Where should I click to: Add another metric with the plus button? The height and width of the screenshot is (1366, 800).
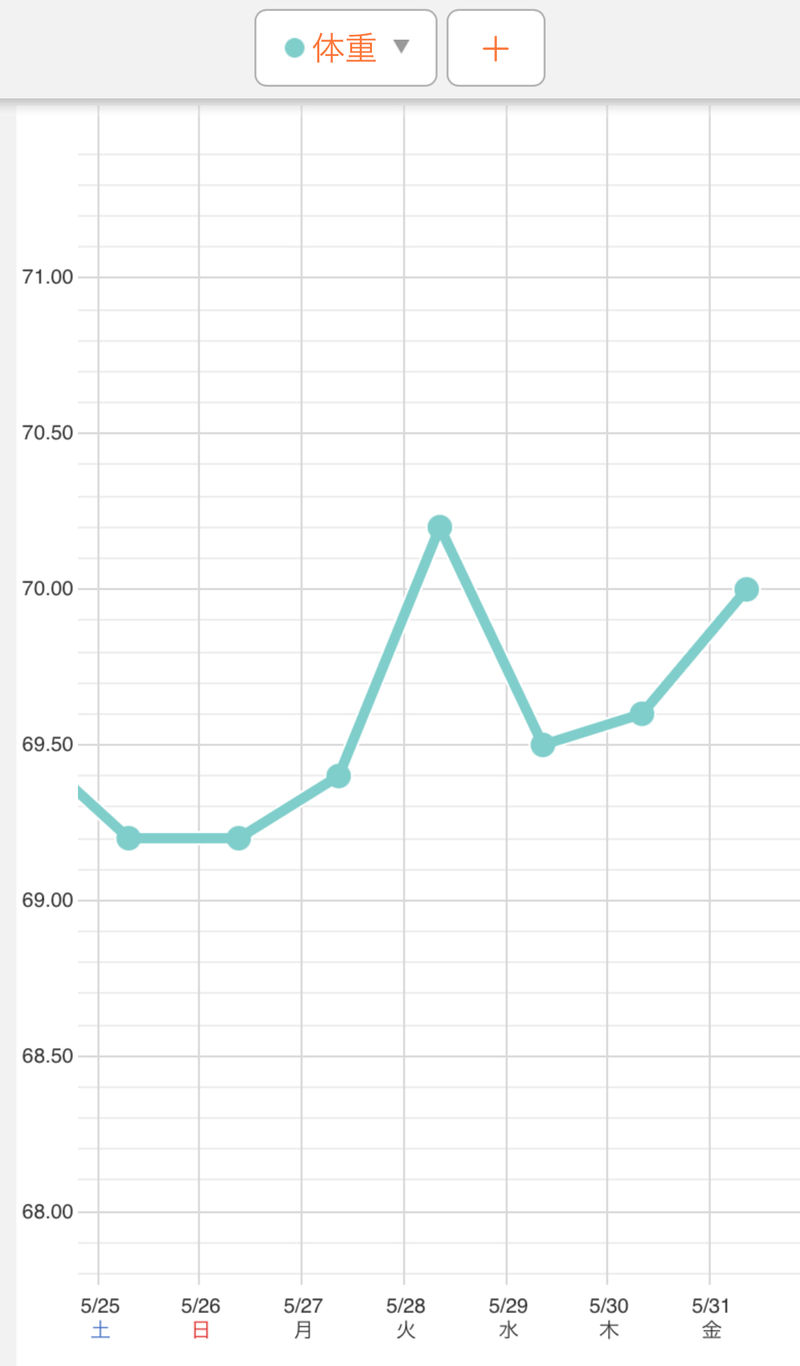496,48
